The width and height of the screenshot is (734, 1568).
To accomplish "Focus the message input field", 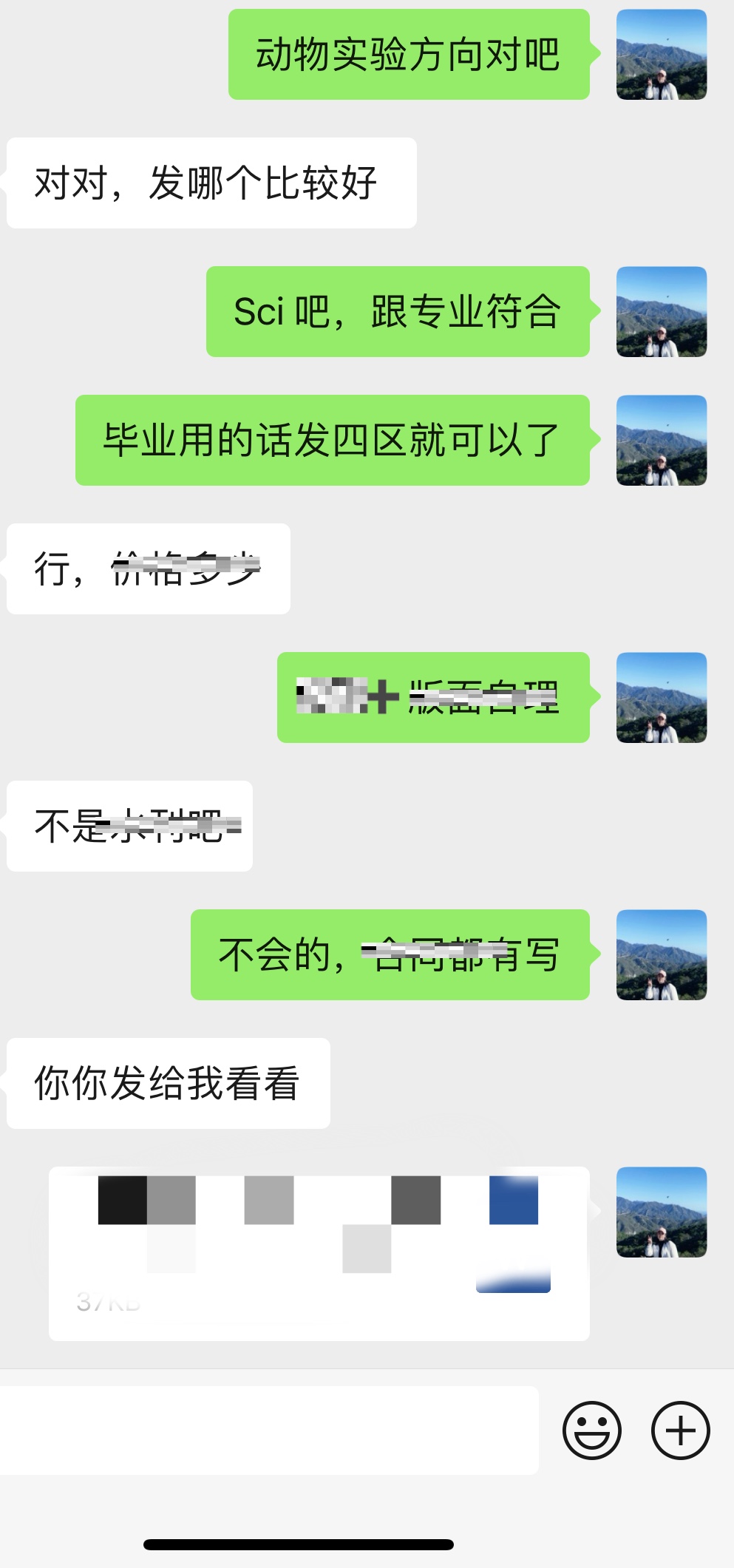I will coord(269,1430).
